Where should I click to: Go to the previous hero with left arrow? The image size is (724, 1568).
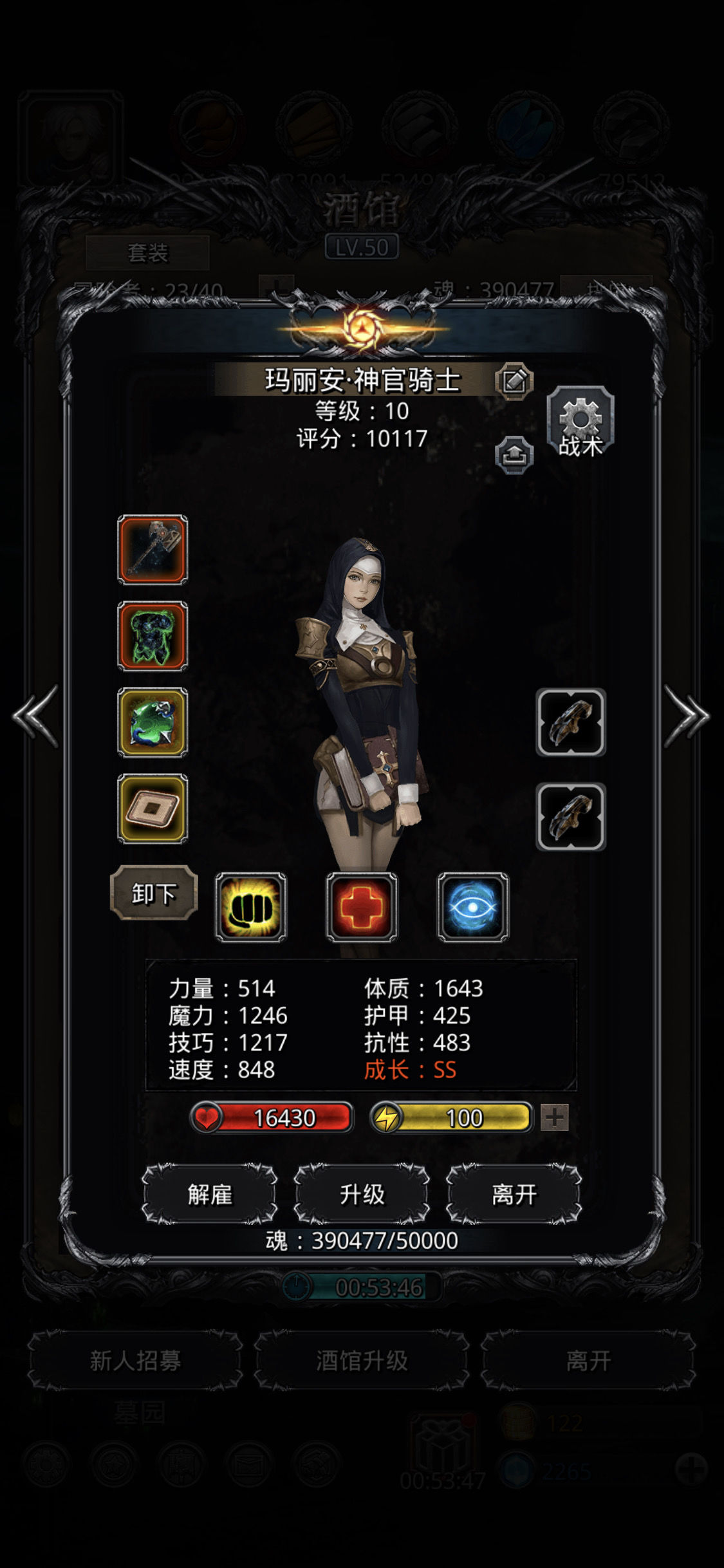36,716
